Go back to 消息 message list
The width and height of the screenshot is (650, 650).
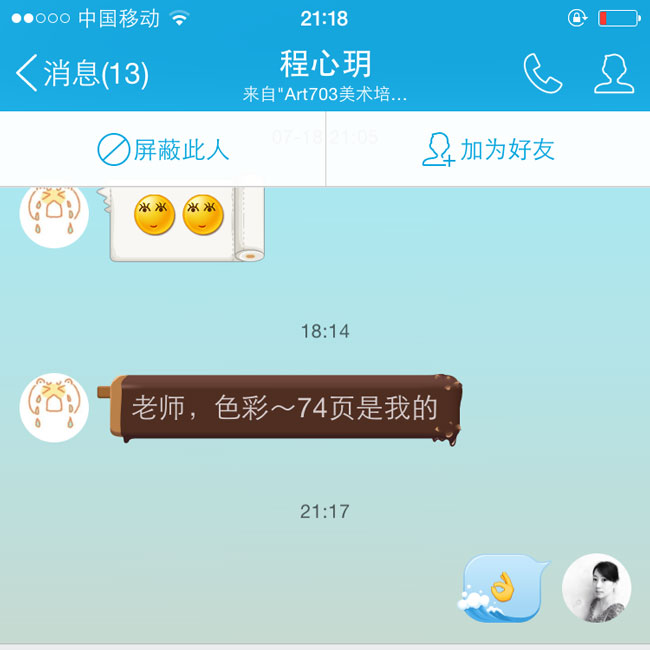point(82,73)
